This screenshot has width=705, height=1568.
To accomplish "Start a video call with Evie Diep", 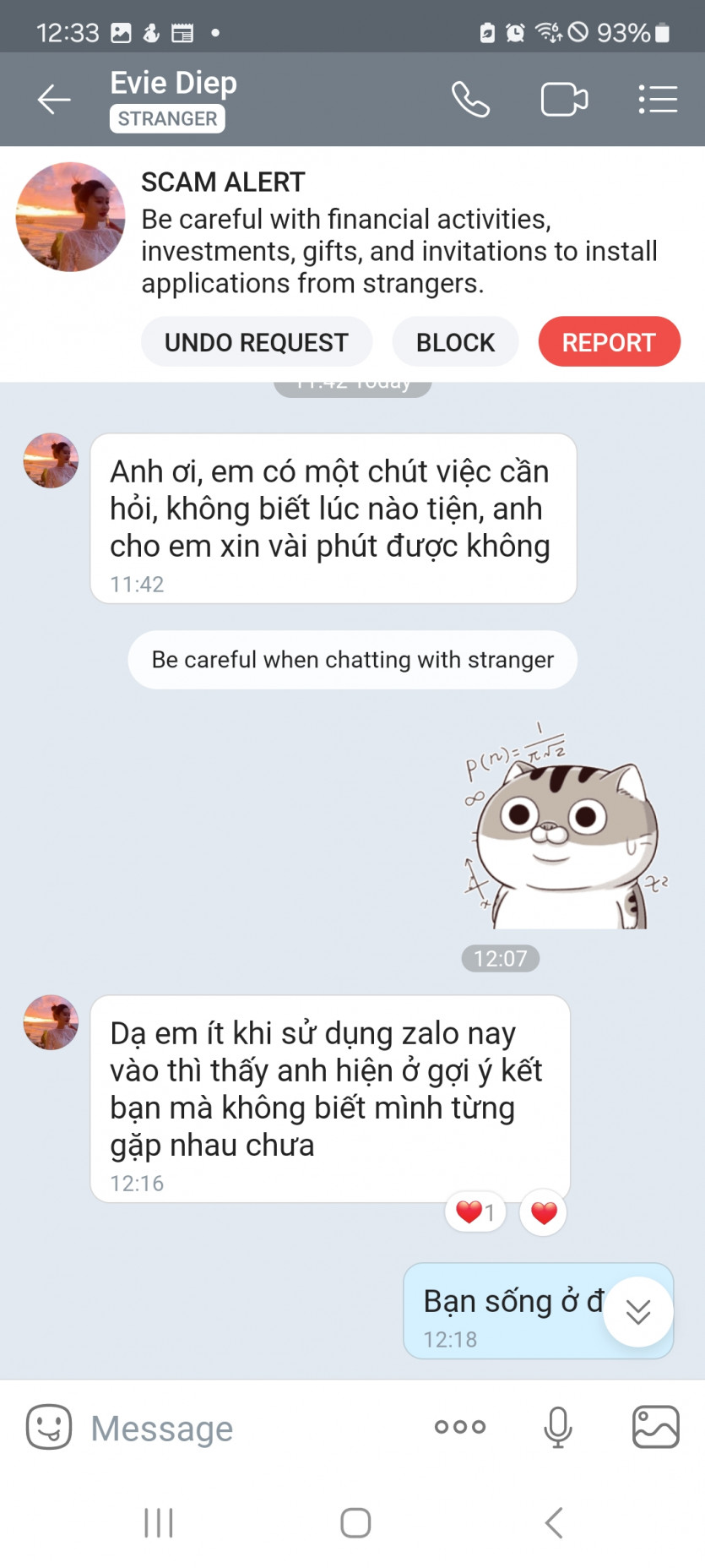I will (564, 100).
